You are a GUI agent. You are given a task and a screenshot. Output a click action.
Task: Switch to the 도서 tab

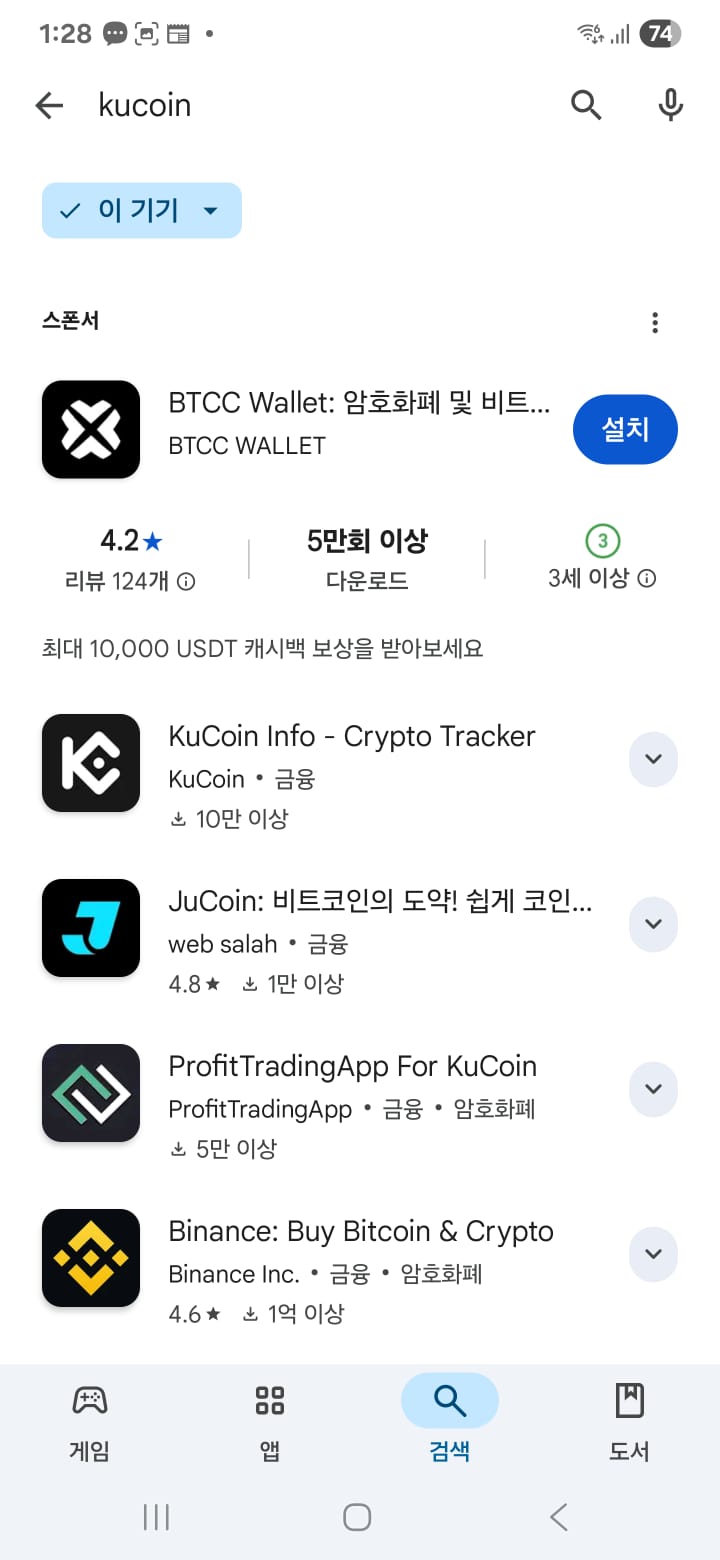click(630, 1422)
